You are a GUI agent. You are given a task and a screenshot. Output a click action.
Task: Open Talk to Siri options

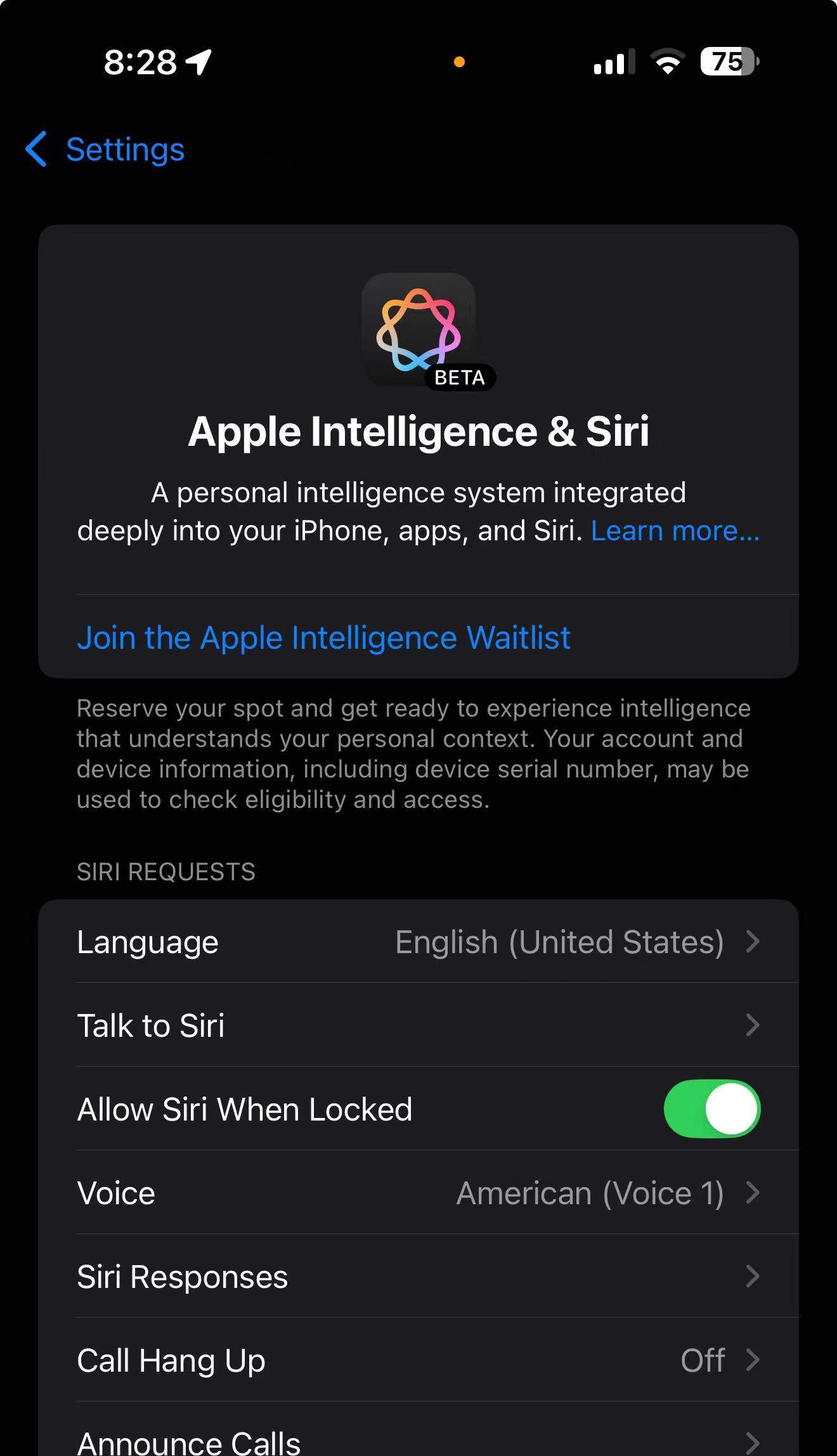(418, 1025)
